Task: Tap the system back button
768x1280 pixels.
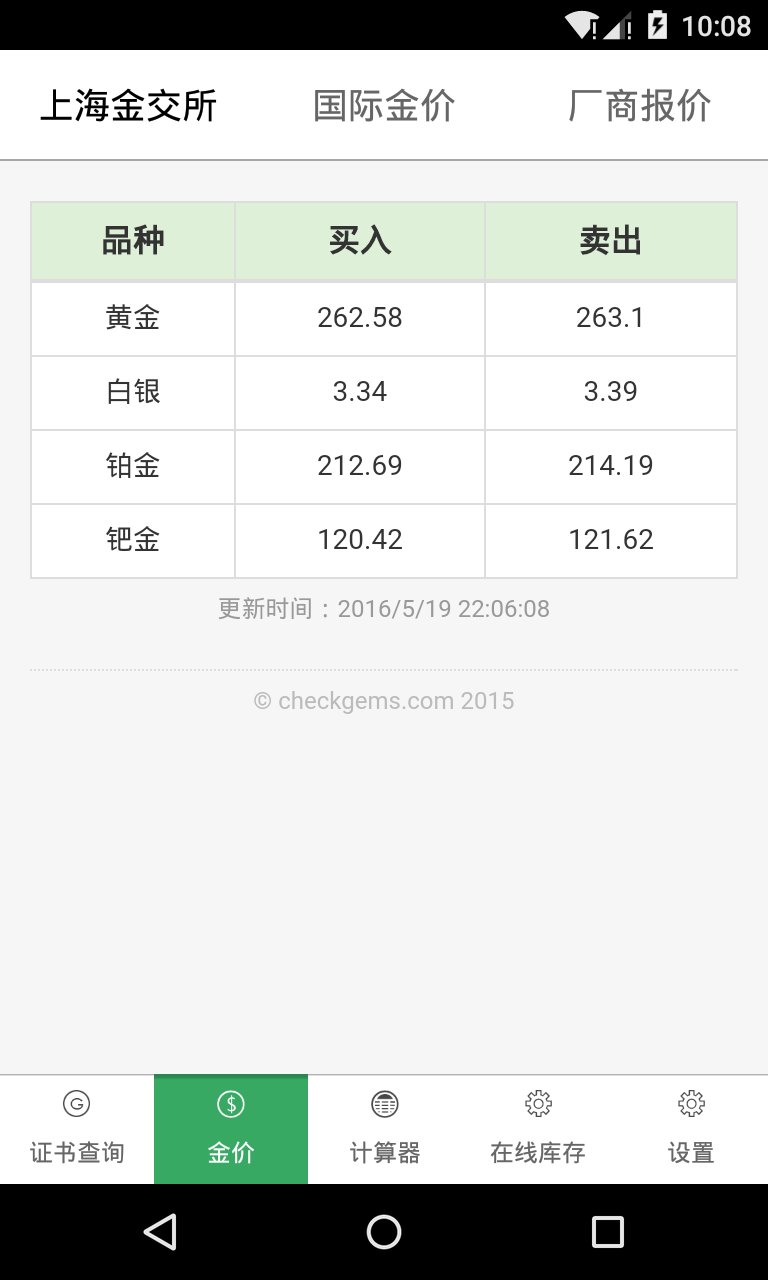Action: pyautogui.click(x=160, y=1232)
